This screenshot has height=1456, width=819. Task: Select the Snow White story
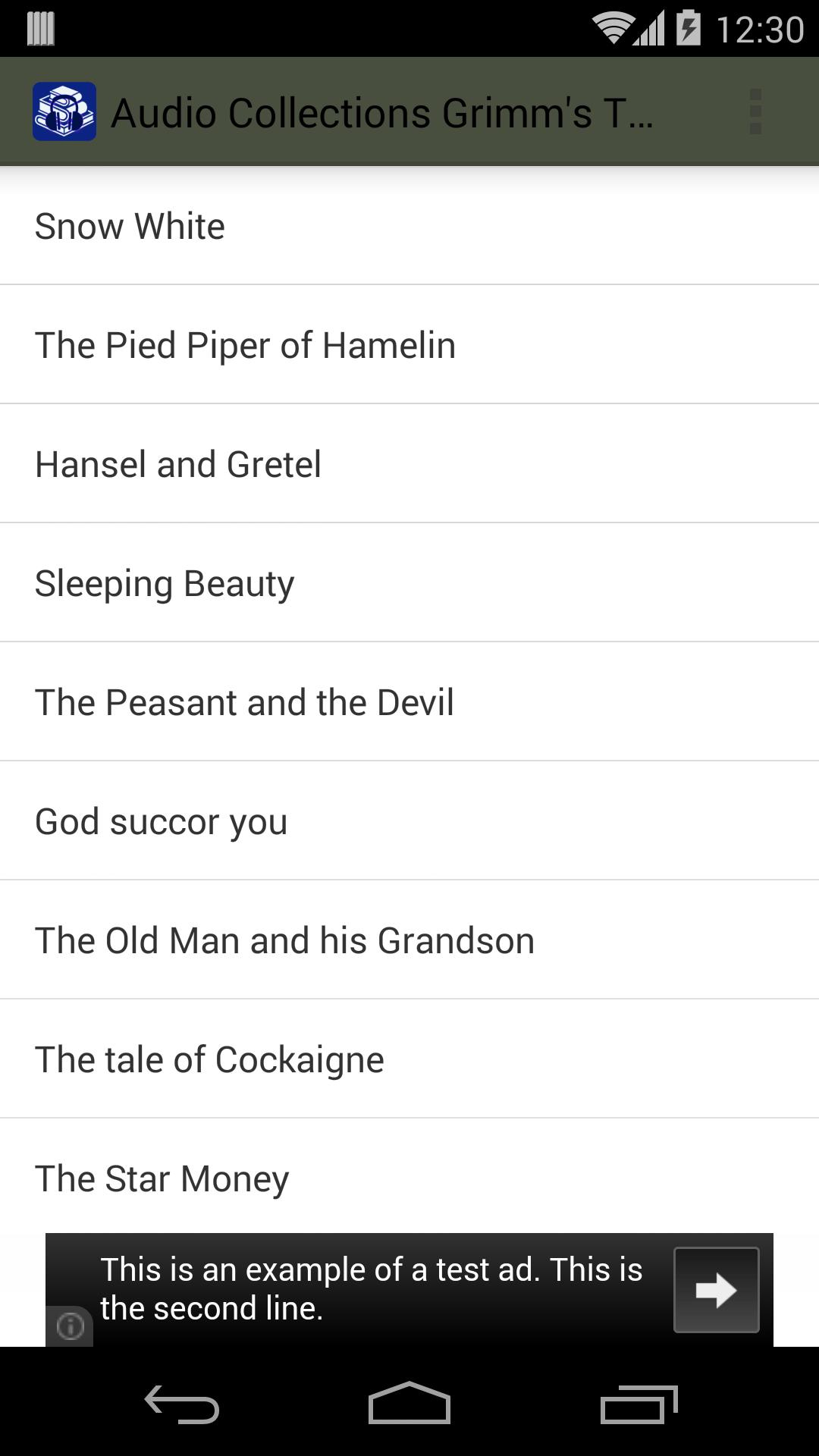pos(409,225)
